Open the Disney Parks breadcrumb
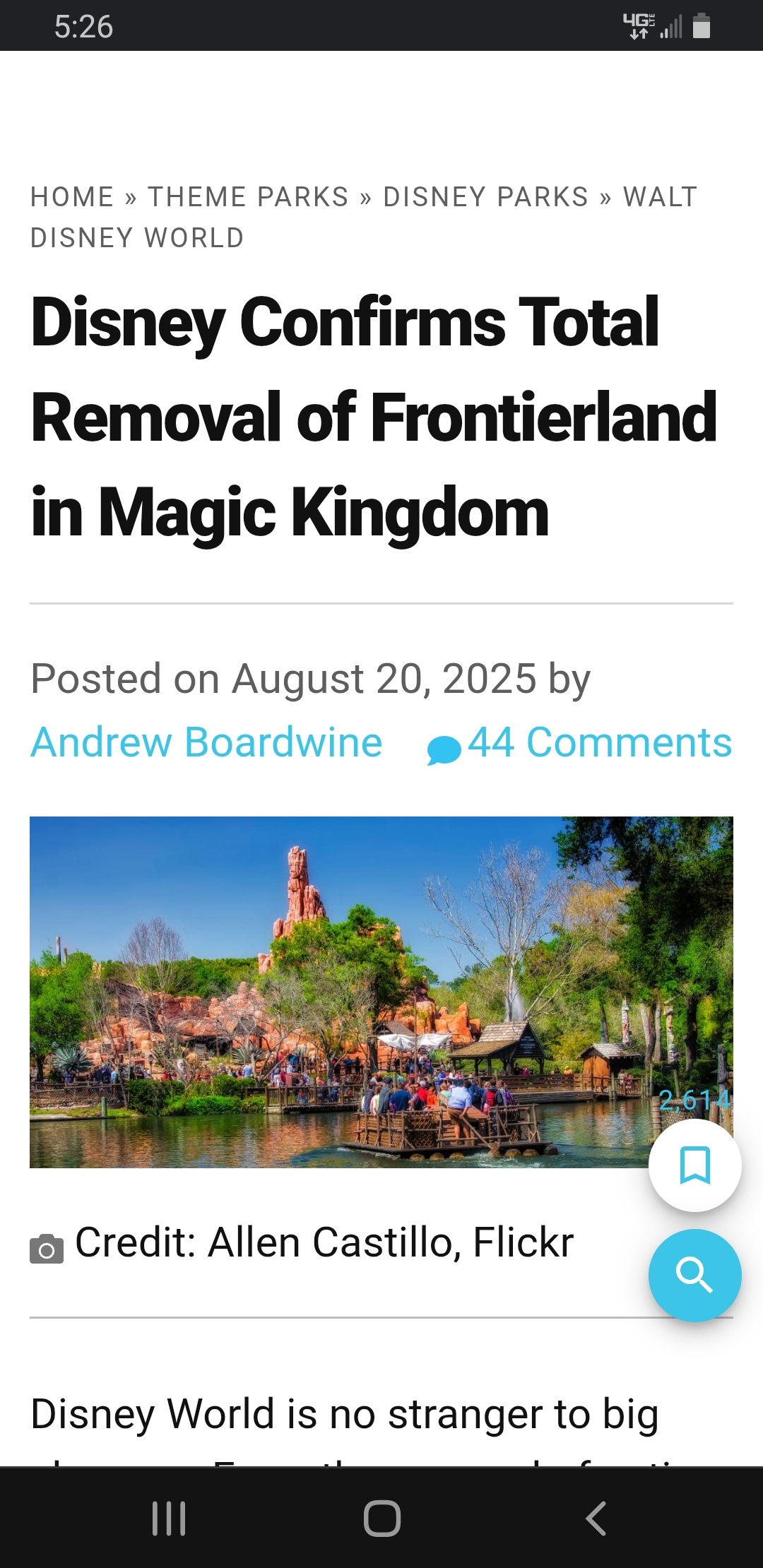The width and height of the screenshot is (763, 1568). coord(485,197)
